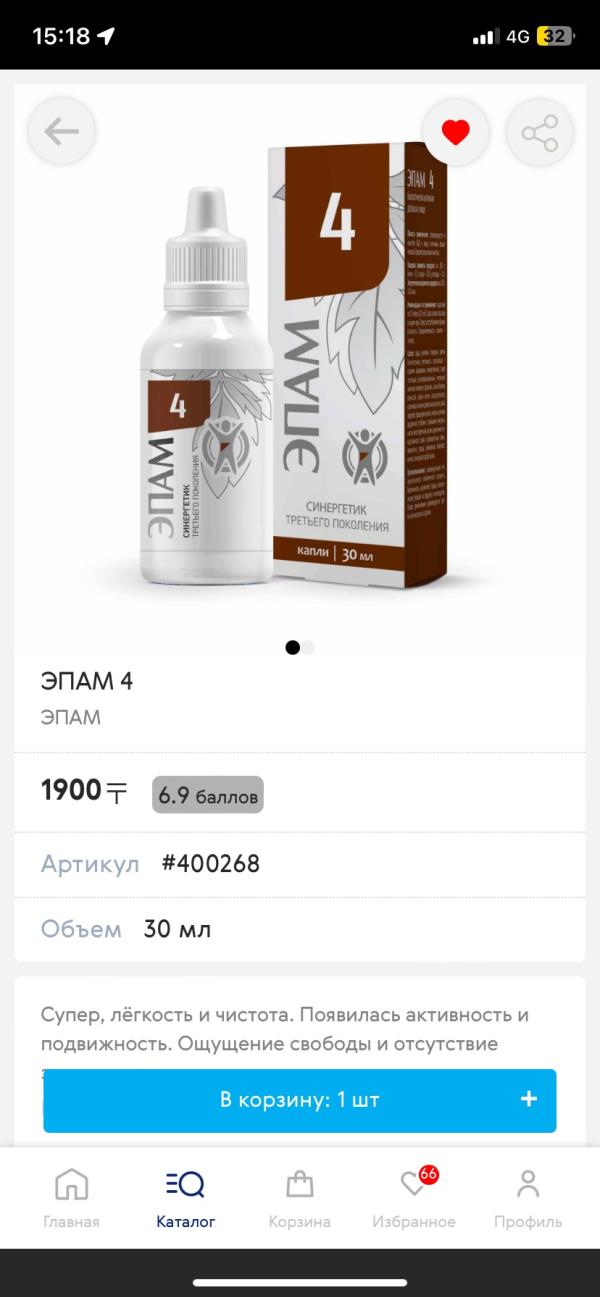Add ЭПАМ 4 to the cart
The image size is (600, 1297).
click(300, 1100)
